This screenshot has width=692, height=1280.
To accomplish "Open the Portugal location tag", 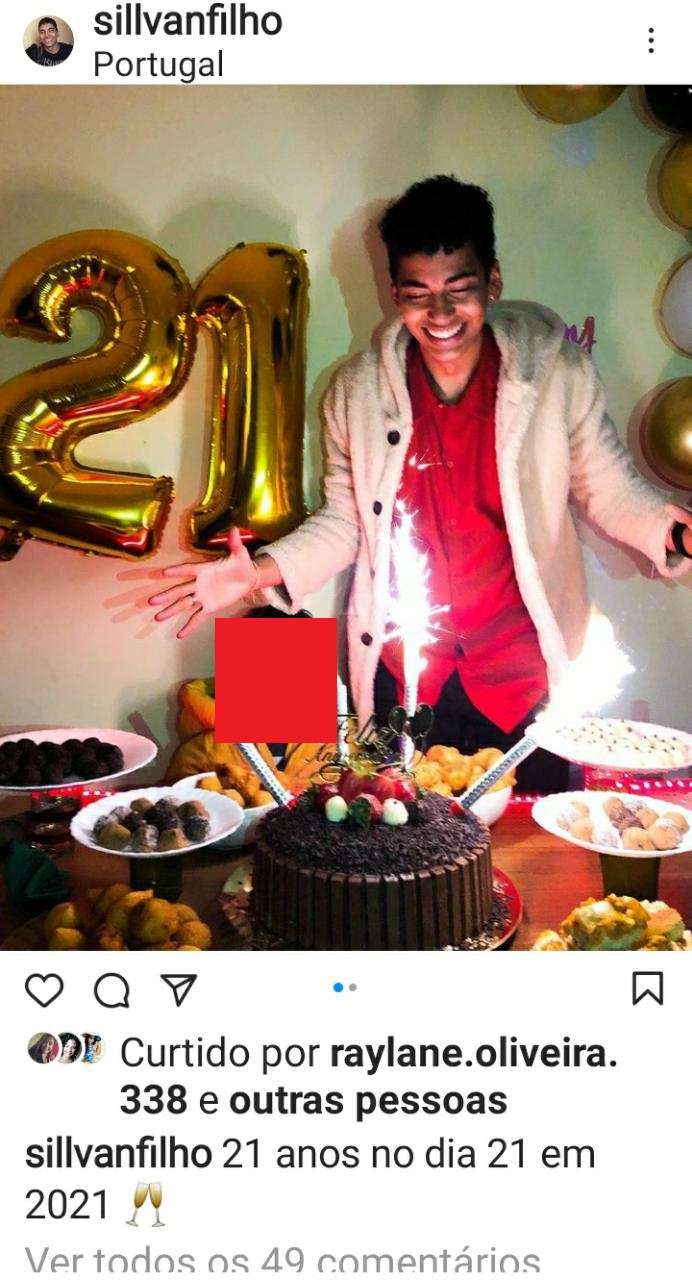I will coord(158,65).
